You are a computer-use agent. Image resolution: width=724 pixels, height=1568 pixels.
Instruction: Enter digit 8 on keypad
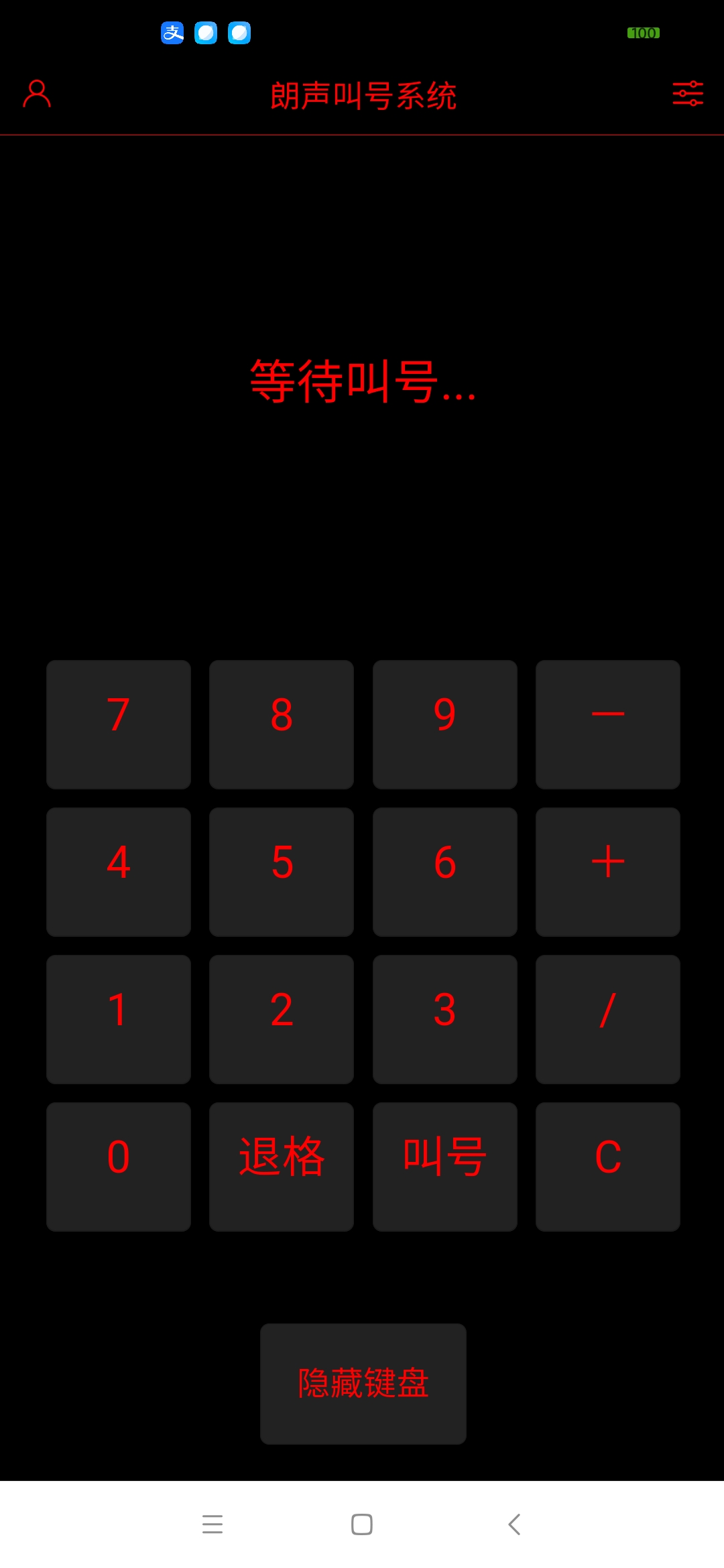coord(282,724)
